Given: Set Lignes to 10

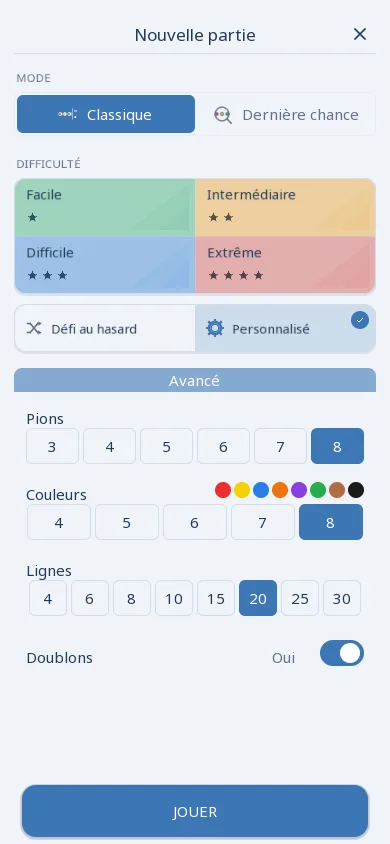Looking at the screenshot, I should tap(174, 598).
